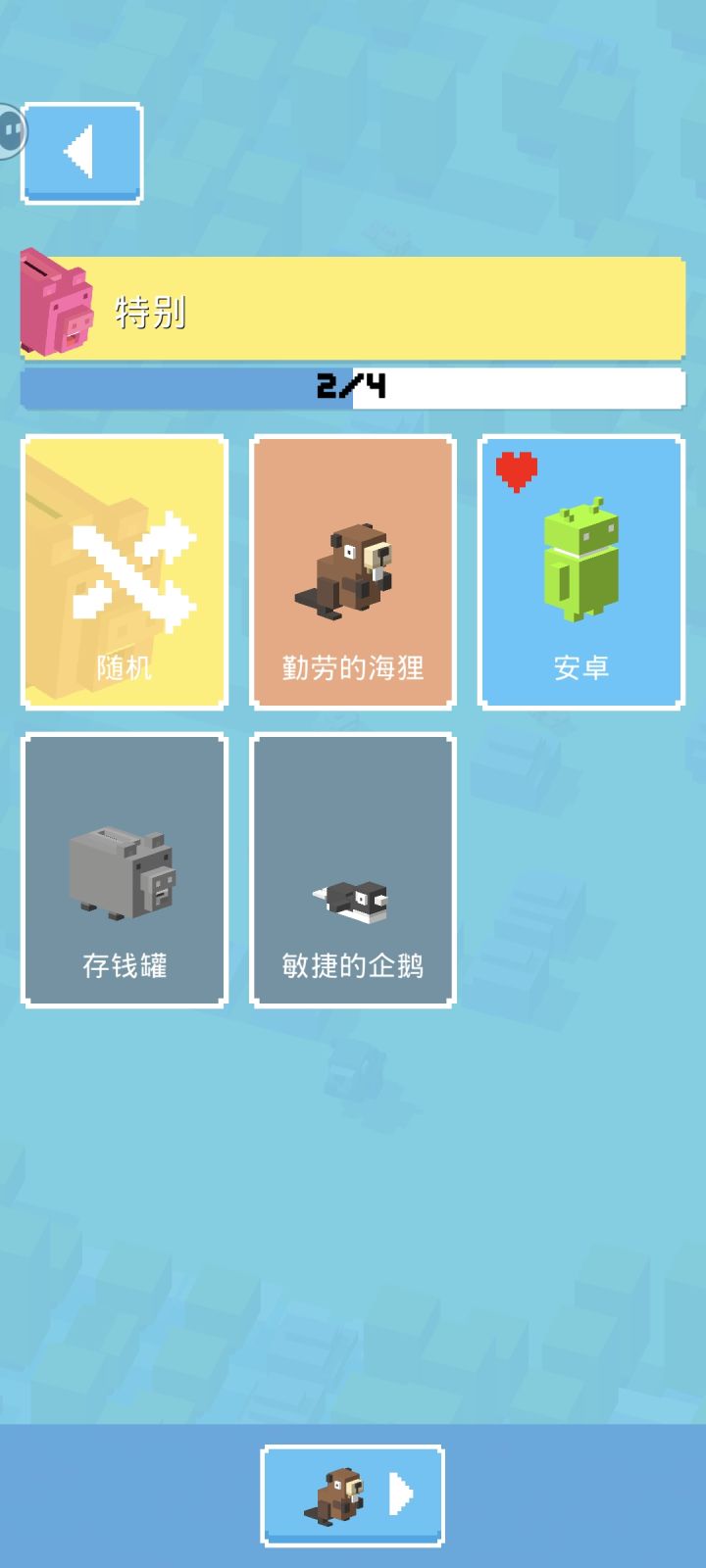Click the 2/4 progress bar
The image size is (706, 1568).
pyautogui.click(x=353, y=387)
